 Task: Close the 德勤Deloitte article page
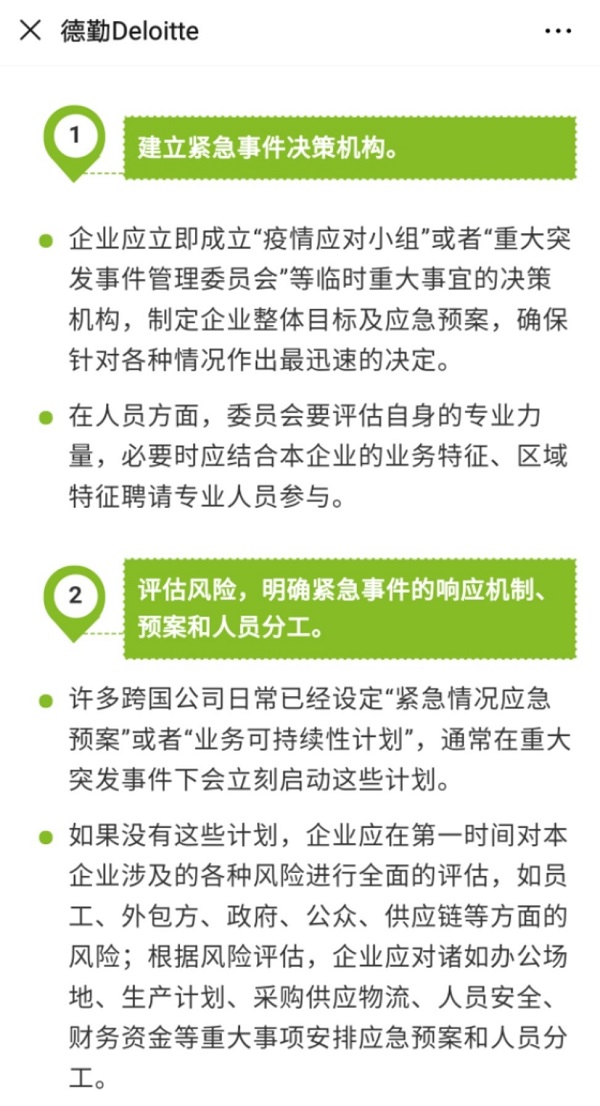point(30,30)
